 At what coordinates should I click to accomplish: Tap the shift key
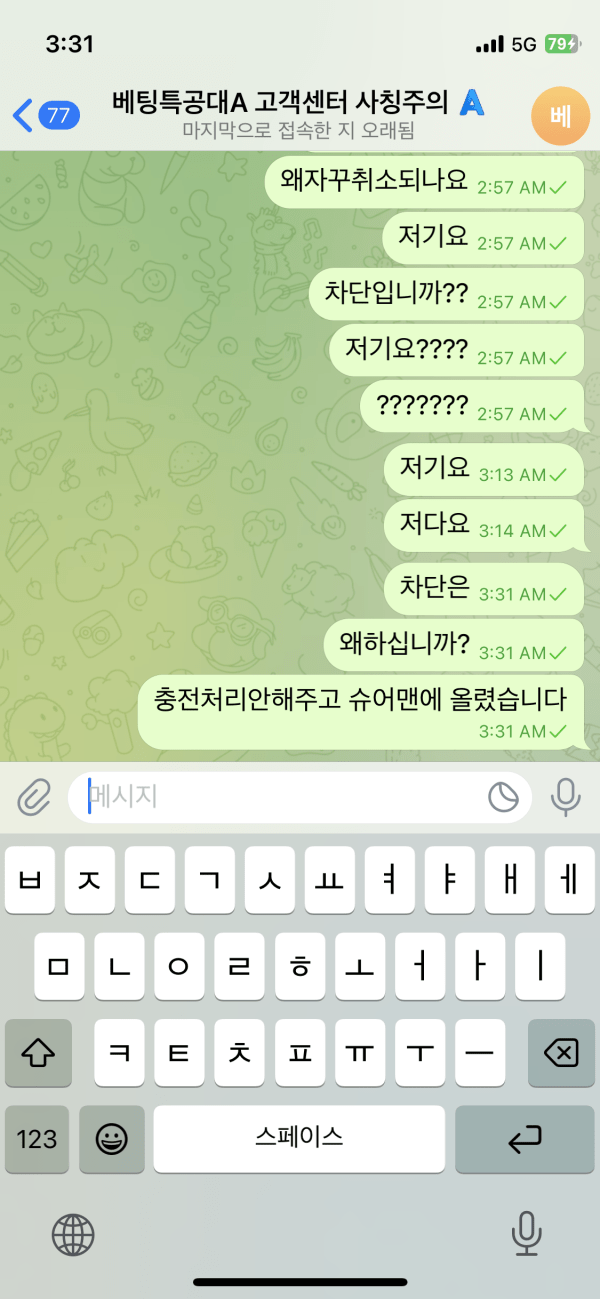[38, 1052]
